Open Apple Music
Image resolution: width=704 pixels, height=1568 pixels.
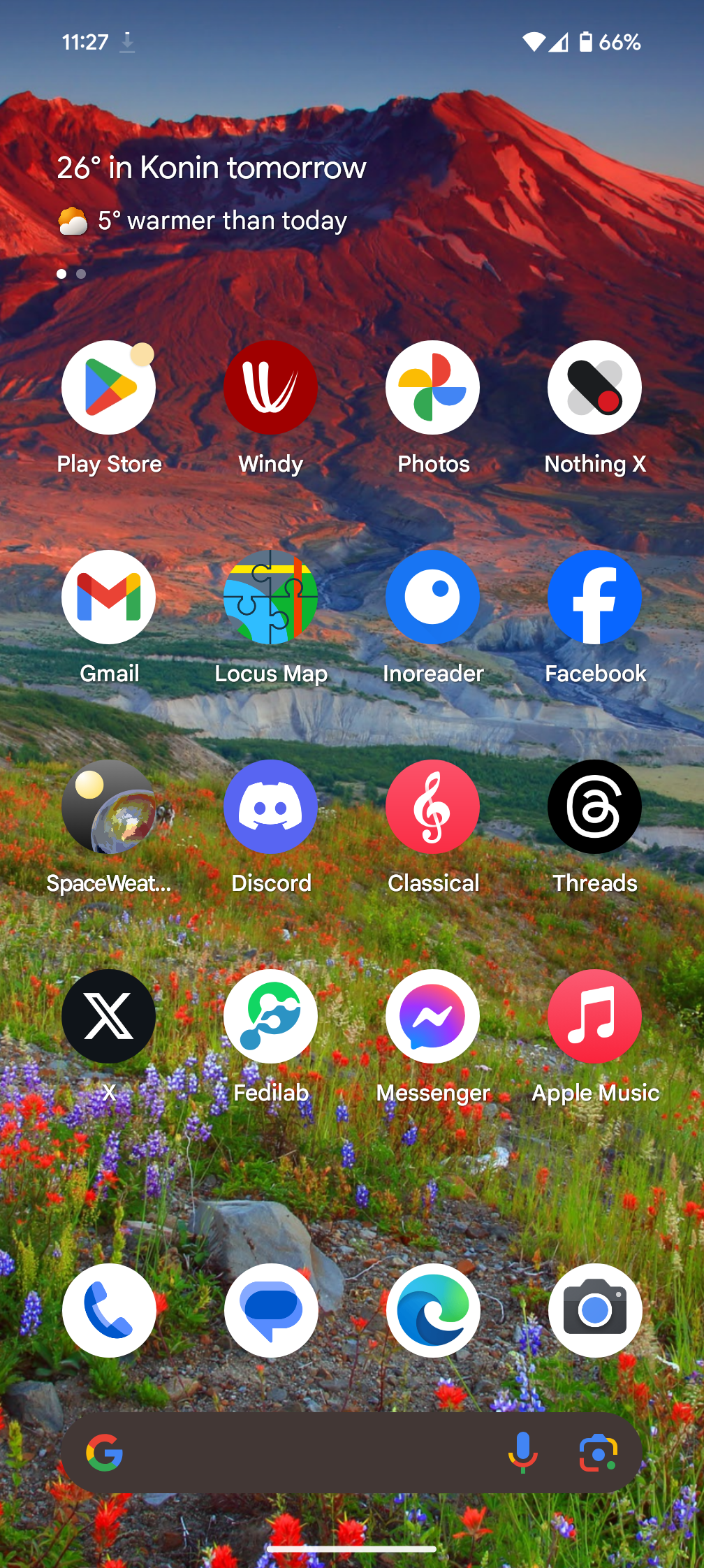594,1017
